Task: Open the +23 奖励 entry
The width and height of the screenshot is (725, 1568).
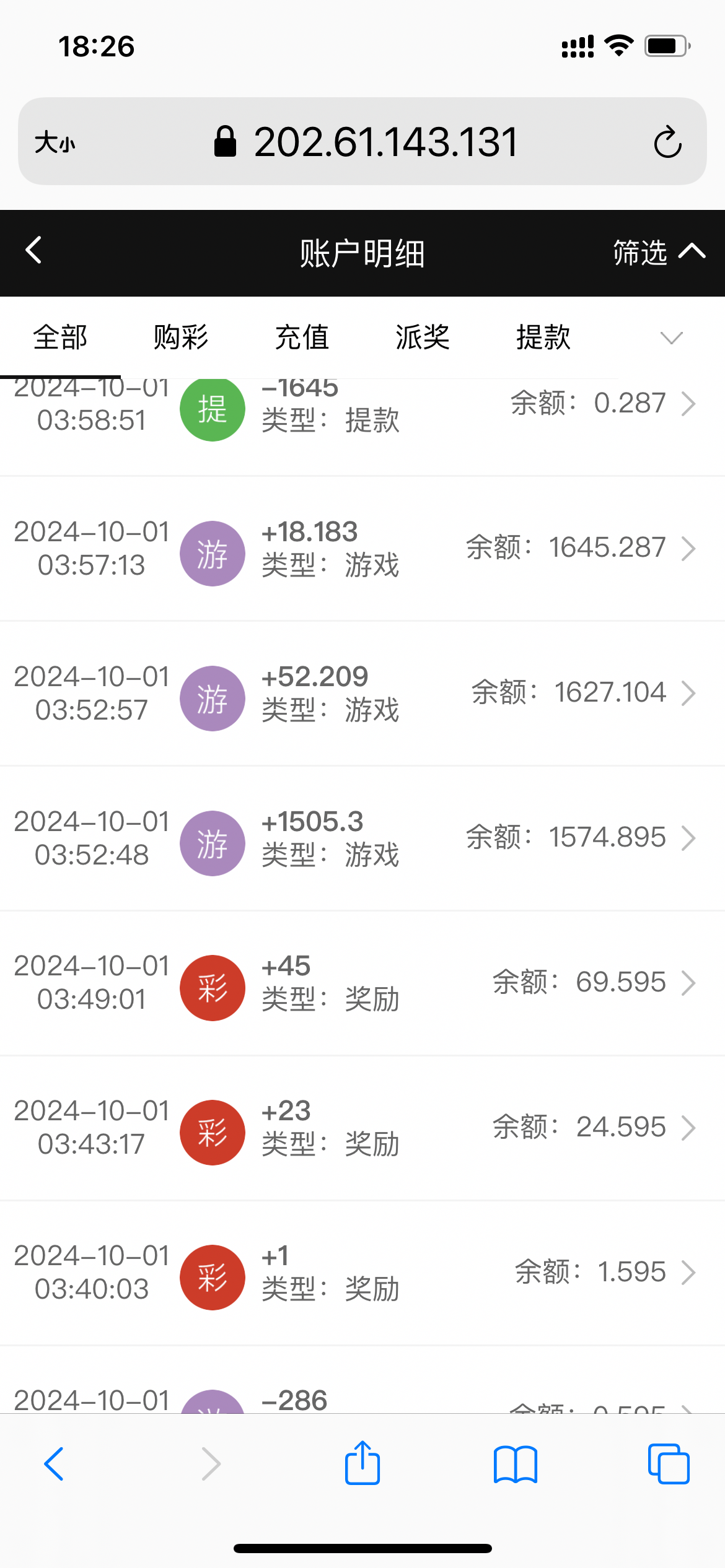Action: [x=362, y=1128]
